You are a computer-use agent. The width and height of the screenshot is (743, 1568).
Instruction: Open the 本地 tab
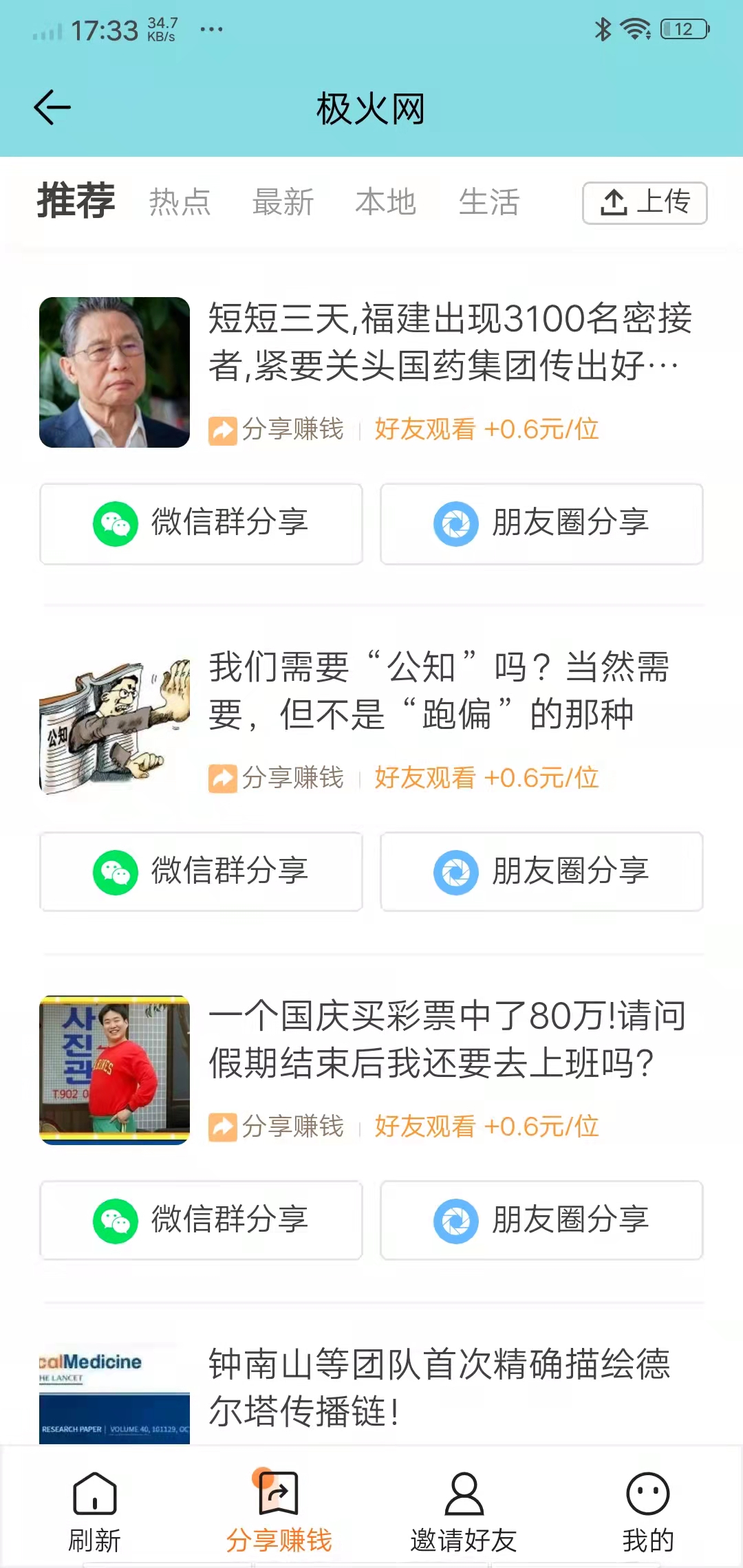[386, 202]
